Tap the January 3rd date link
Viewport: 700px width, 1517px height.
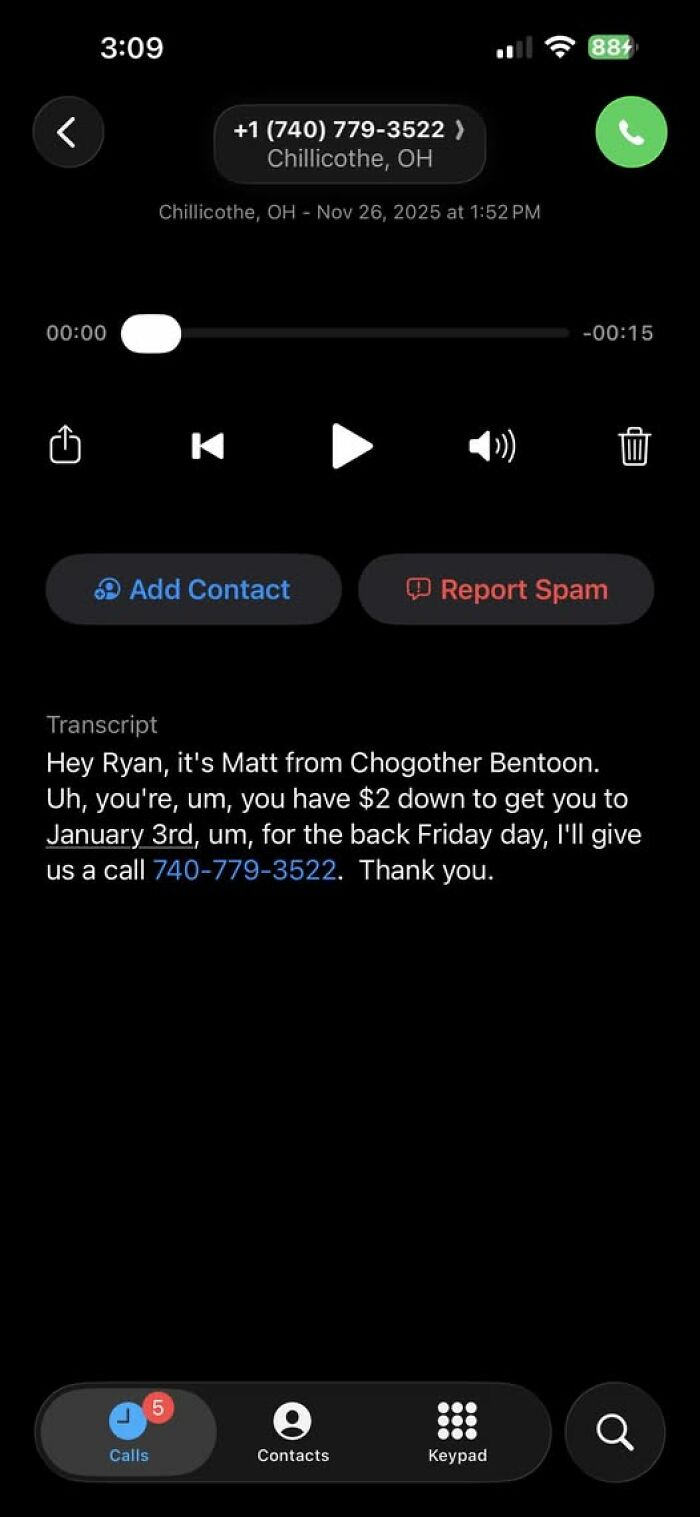[x=119, y=834]
